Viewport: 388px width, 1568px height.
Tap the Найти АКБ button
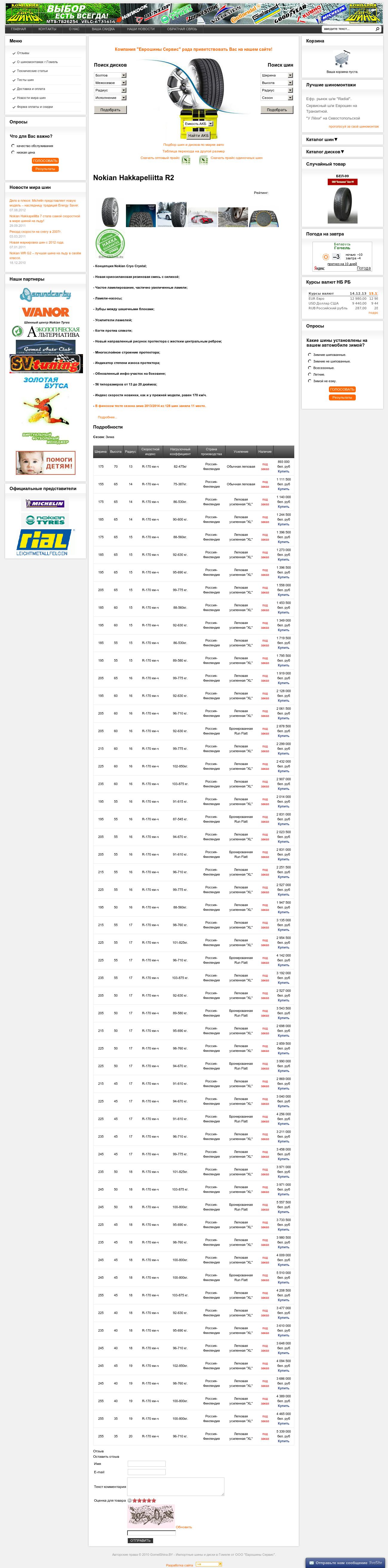pos(198,135)
